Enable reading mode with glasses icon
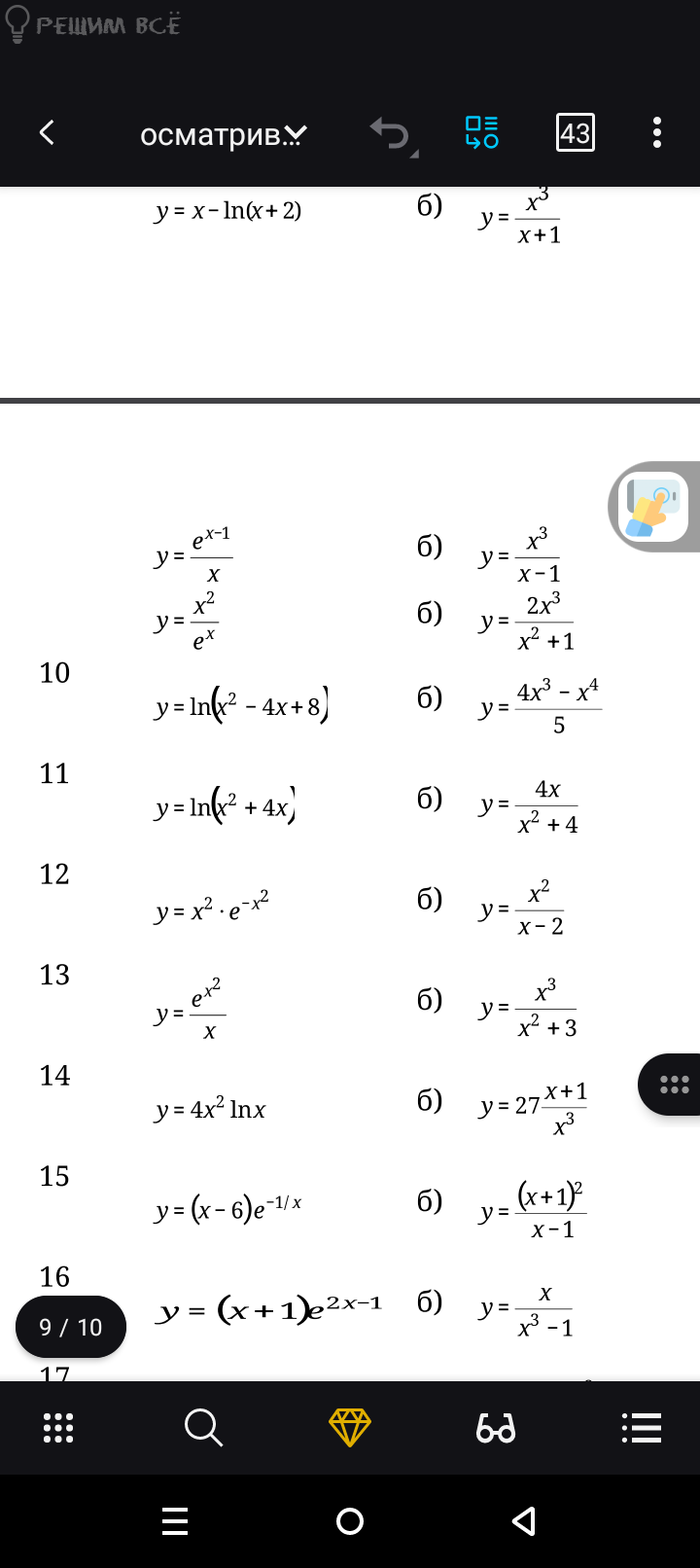700x1568 pixels. click(x=496, y=1428)
